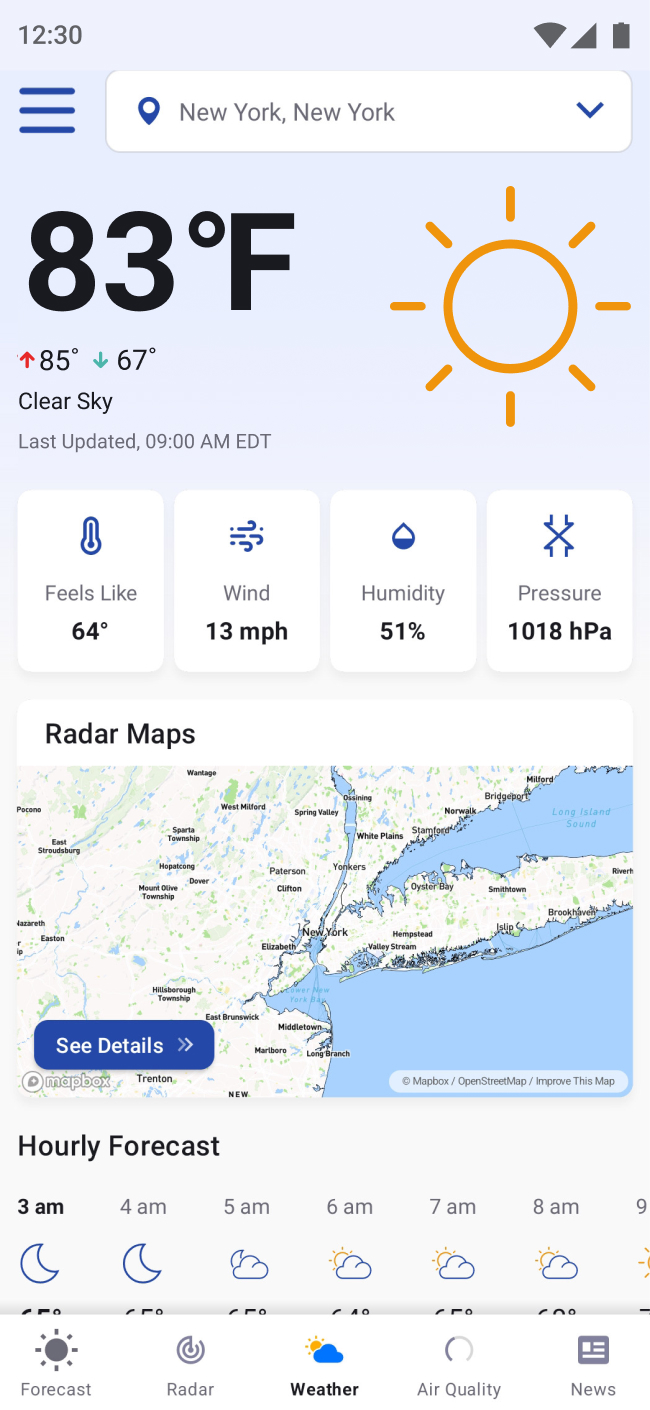This screenshot has height=1410, width=650.
Task: Switch to the Radar tab
Action: tap(190, 1365)
